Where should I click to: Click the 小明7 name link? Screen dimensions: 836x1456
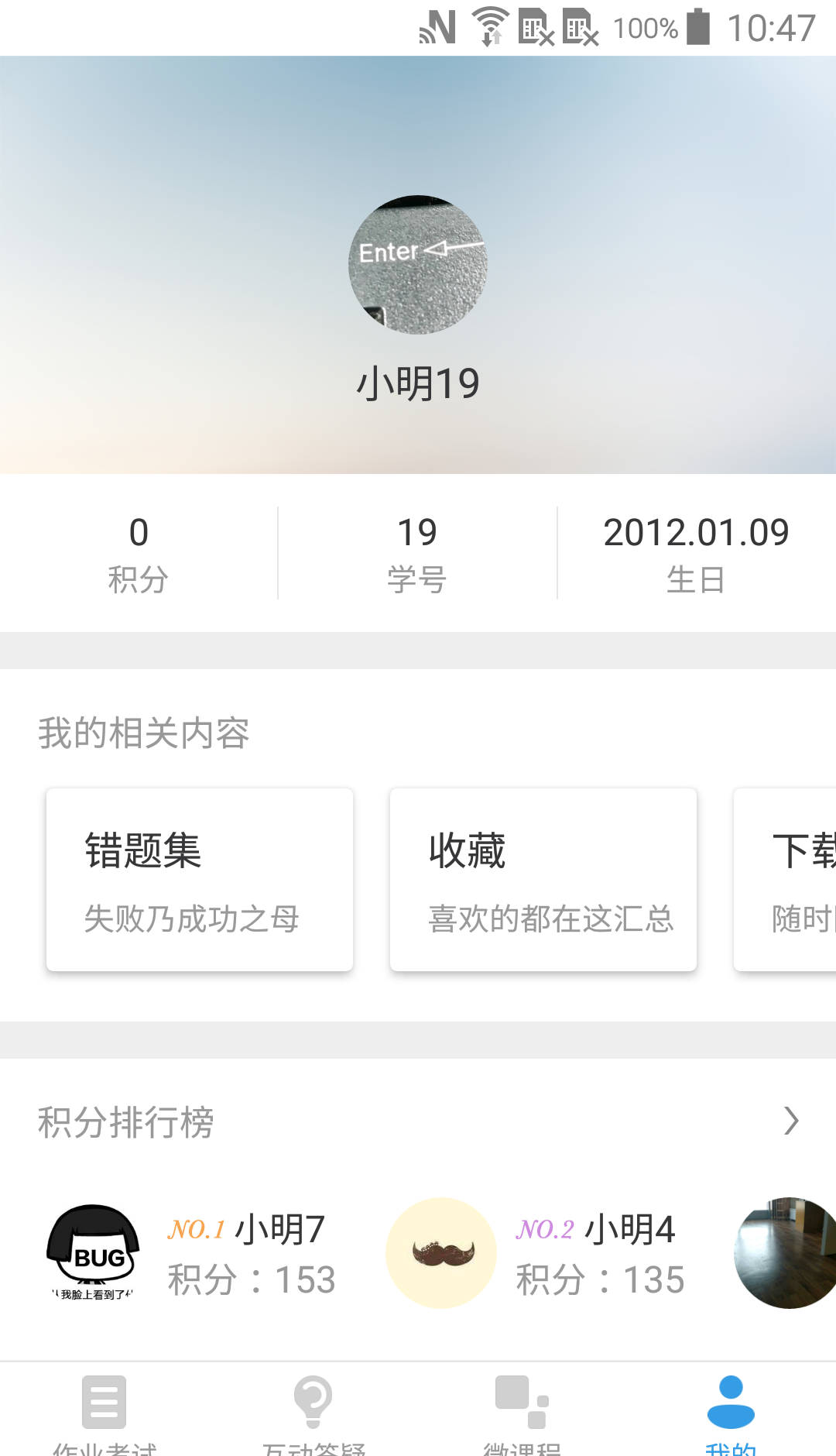coord(279,1226)
